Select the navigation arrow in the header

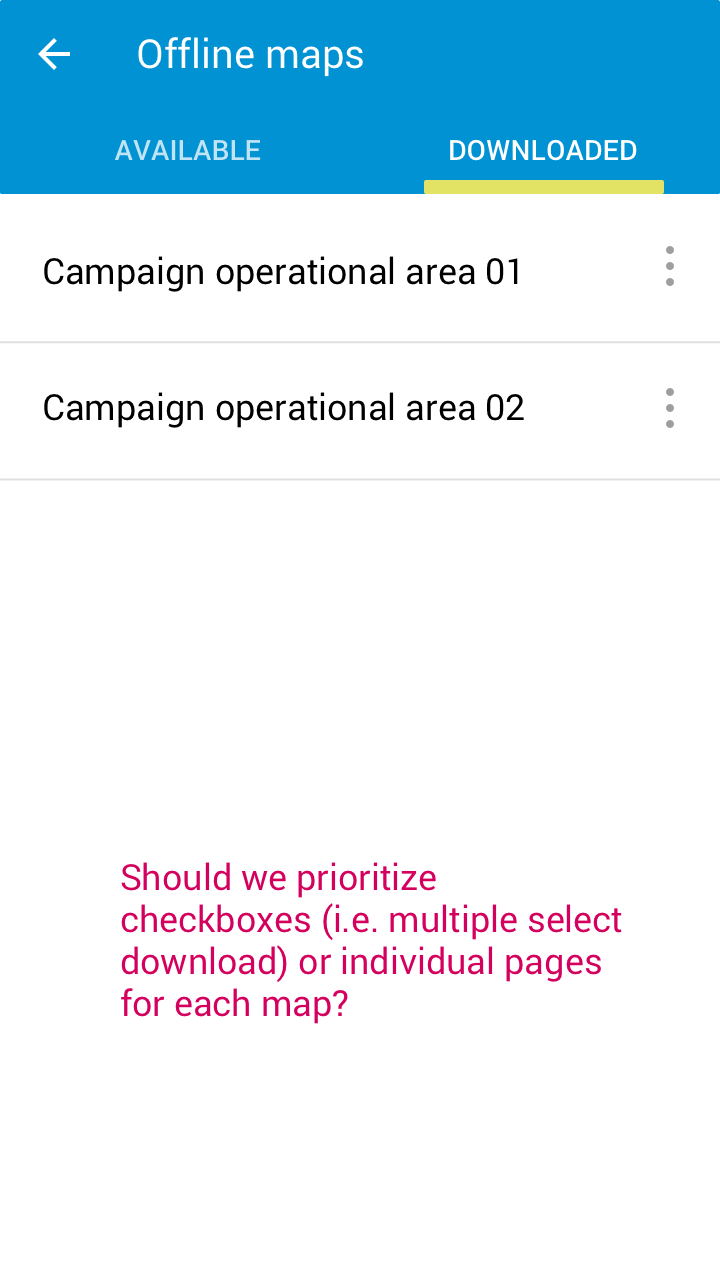[53, 54]
